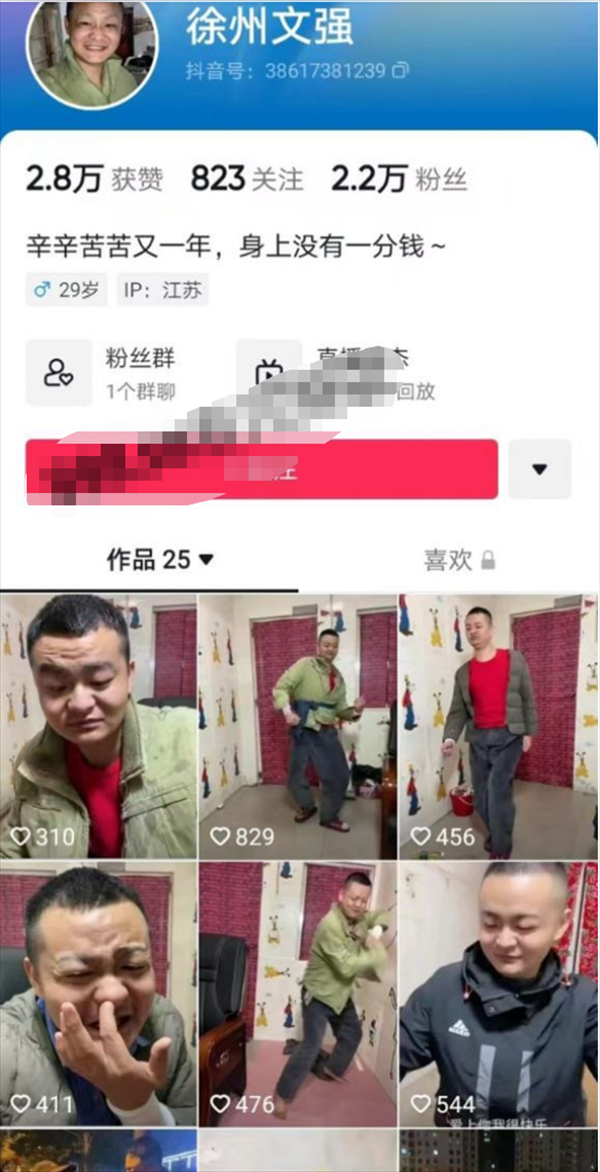Image resolution: width=600 pixels, height=1172 pixels.
Task: View the 823 关注 following list
Action: pyautogui.click(x=246, y=180)
